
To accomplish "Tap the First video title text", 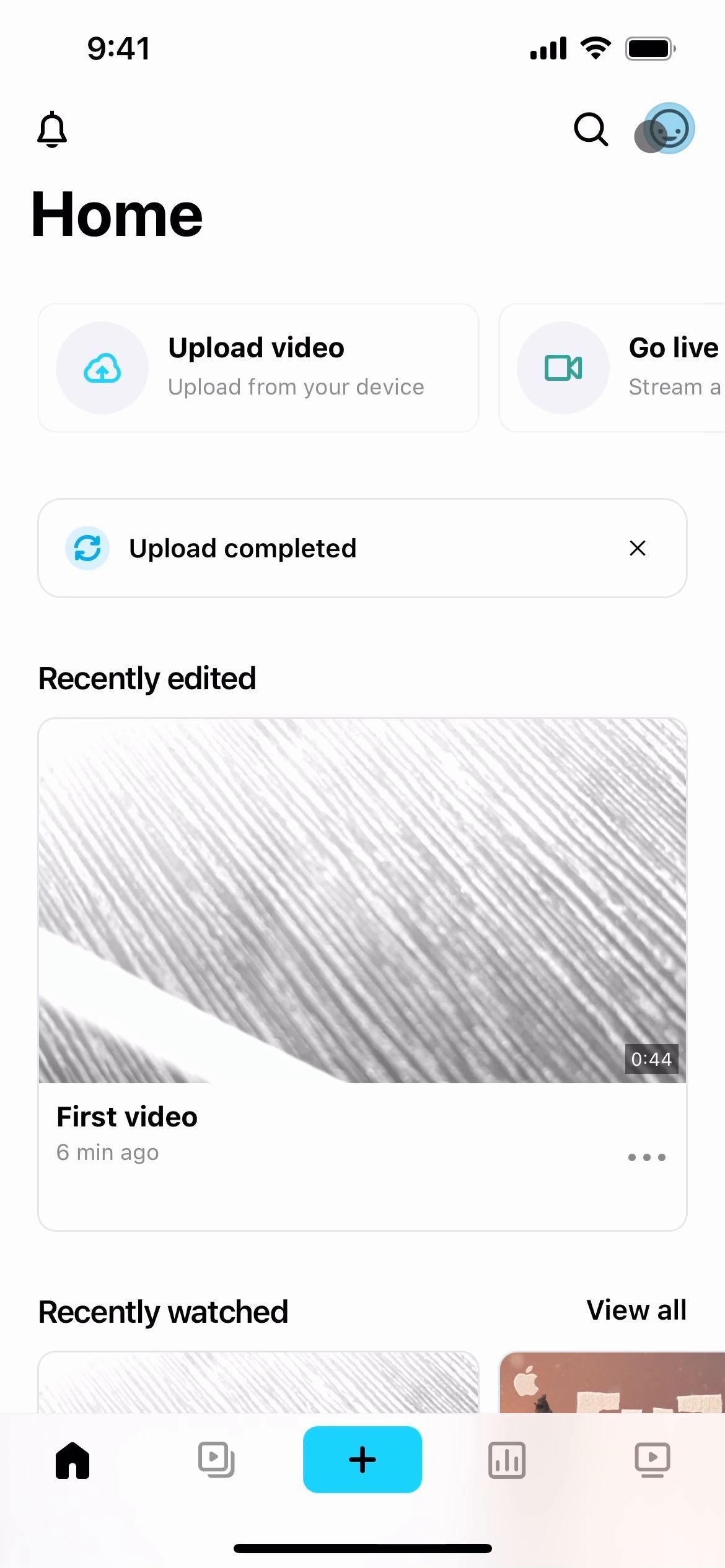I will 126,1117.
